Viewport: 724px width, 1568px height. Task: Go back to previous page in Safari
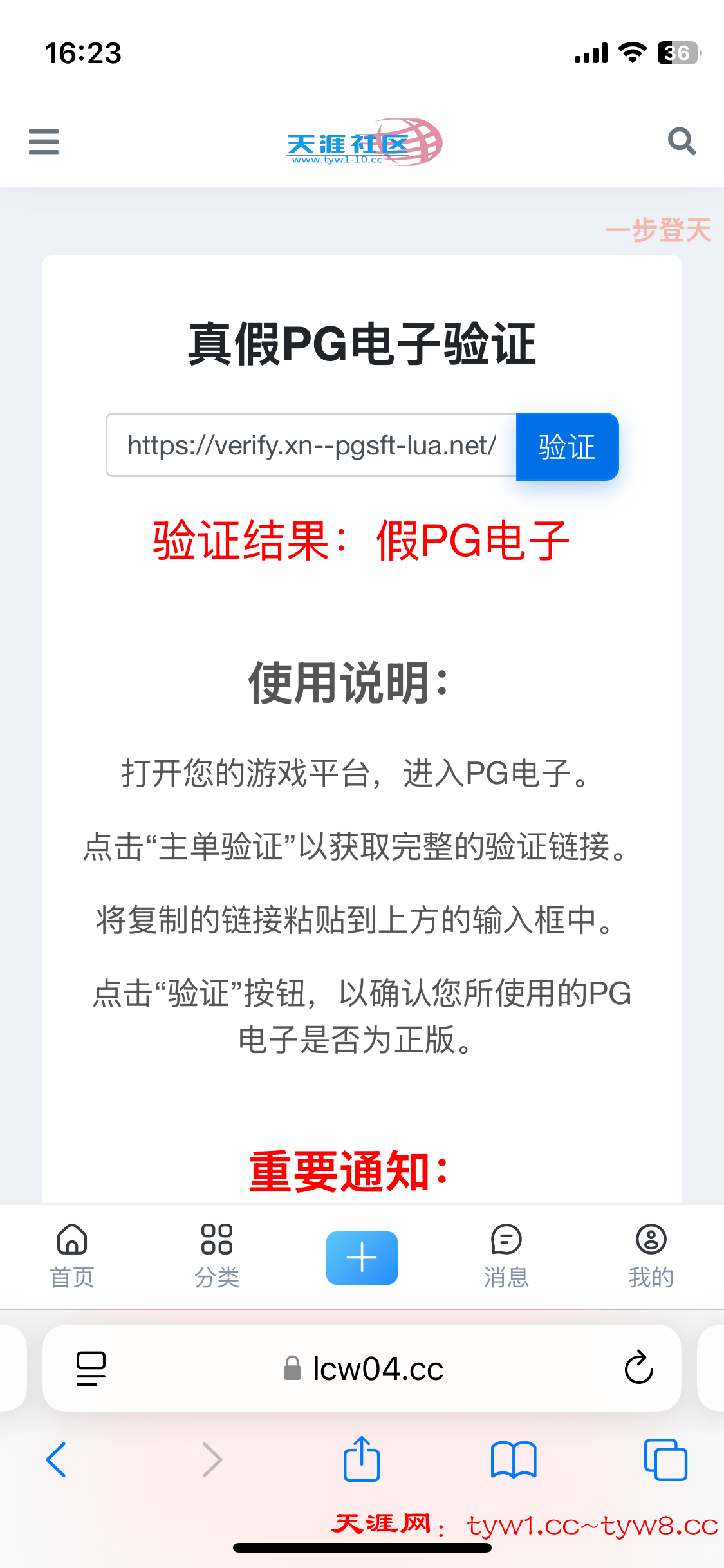pyautogui.click(x=57, y=1459)
